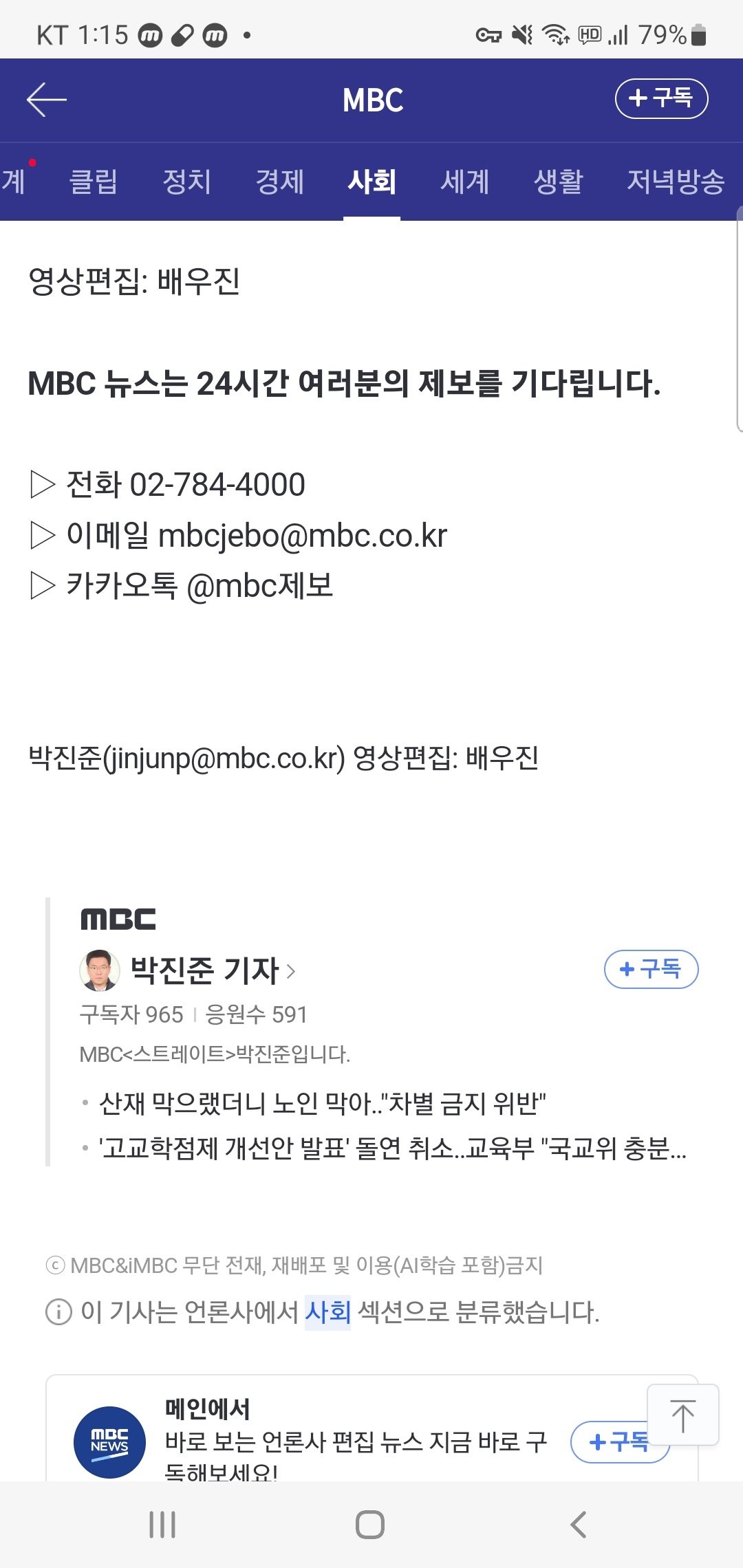743x1568 pixels.
Task: Open the 생활 tab
Action: (558, 182)
